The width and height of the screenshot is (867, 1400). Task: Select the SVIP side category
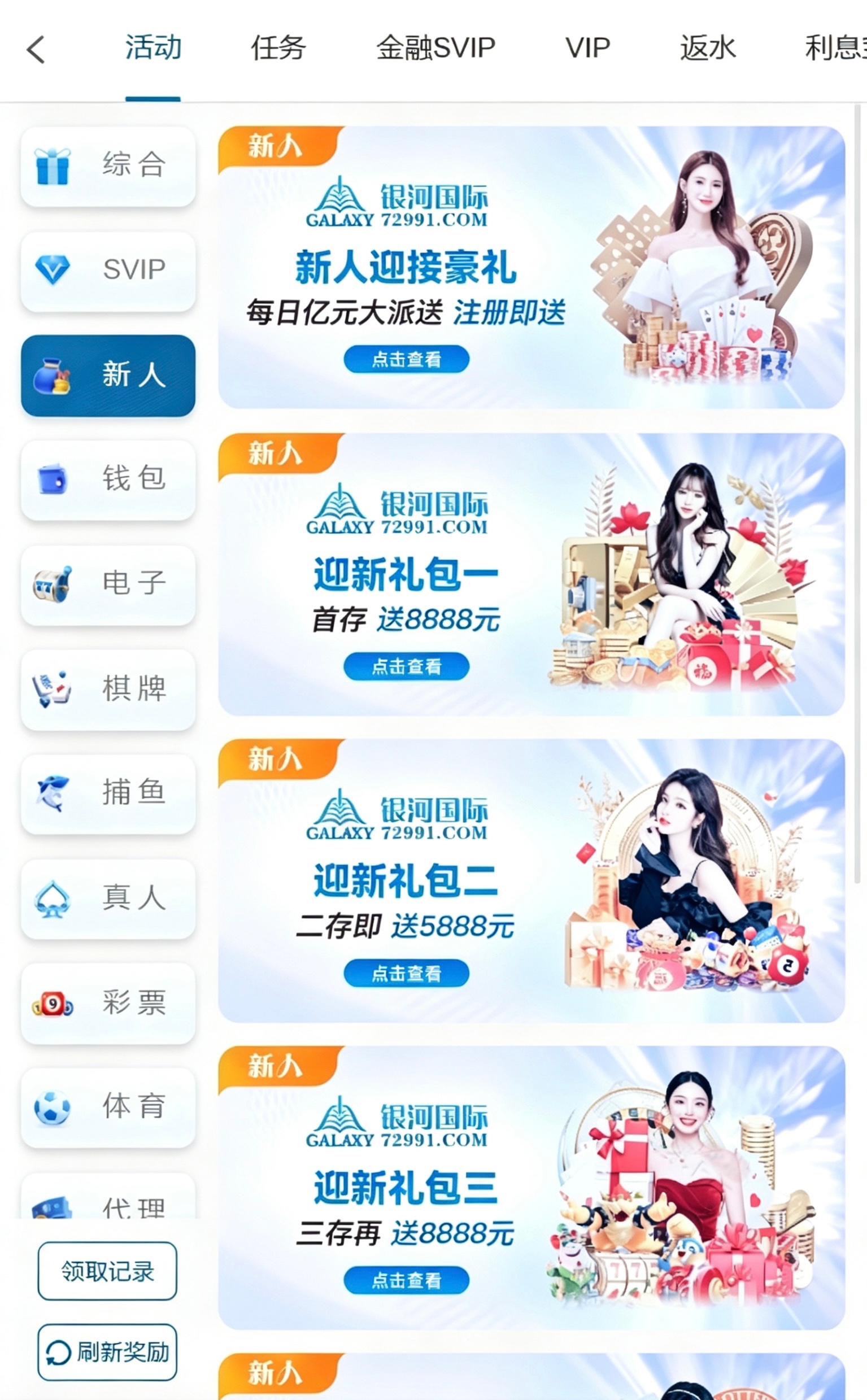(108, 271)
